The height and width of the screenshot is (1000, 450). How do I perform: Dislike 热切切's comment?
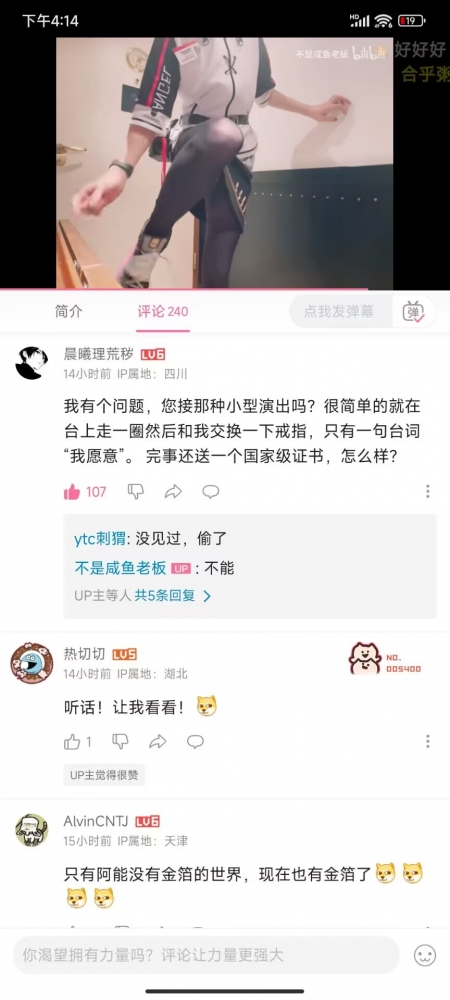[120, 741]
